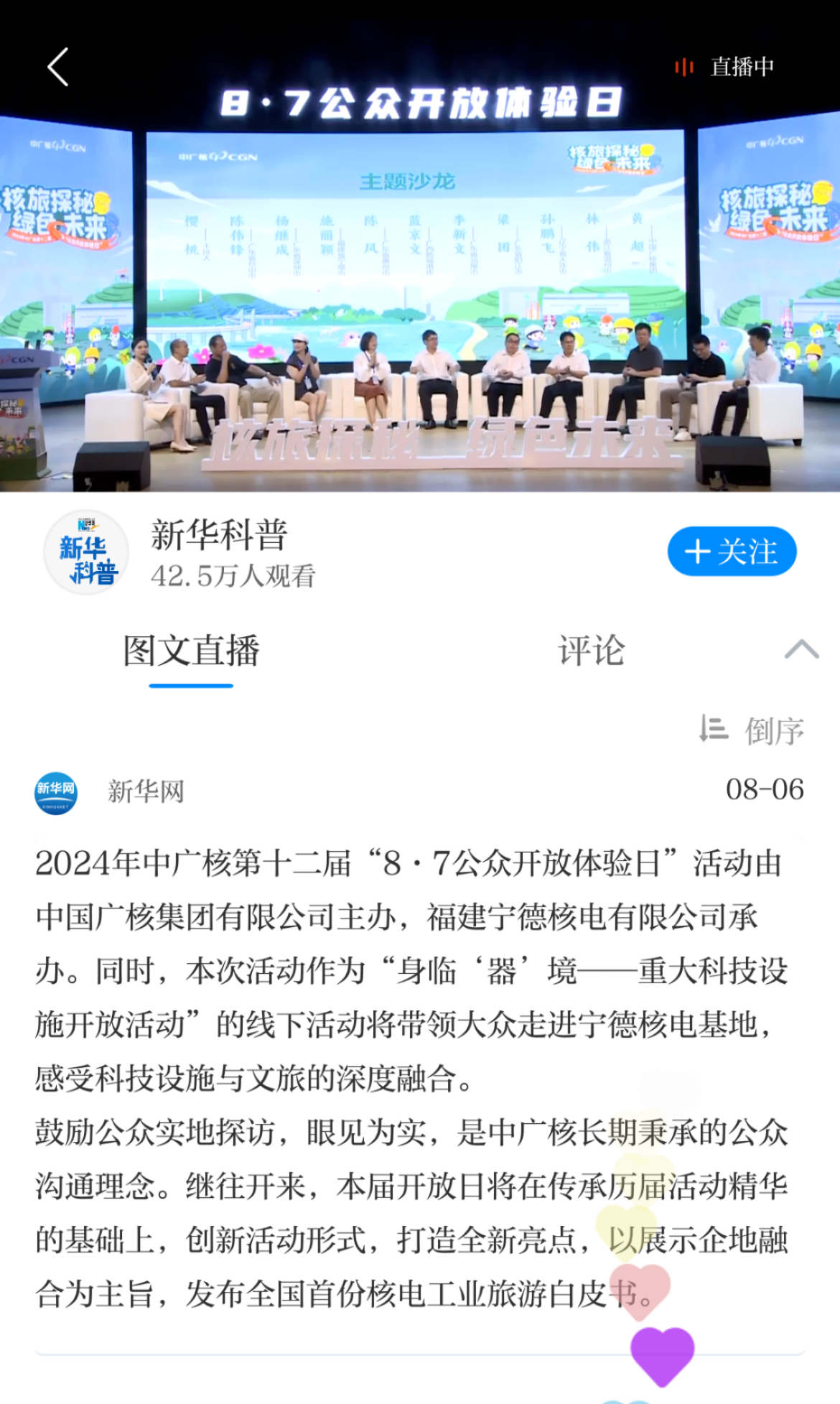Switch to the 评论 tab
Viewport: 840px width, 1404px height.
point(591,651)
